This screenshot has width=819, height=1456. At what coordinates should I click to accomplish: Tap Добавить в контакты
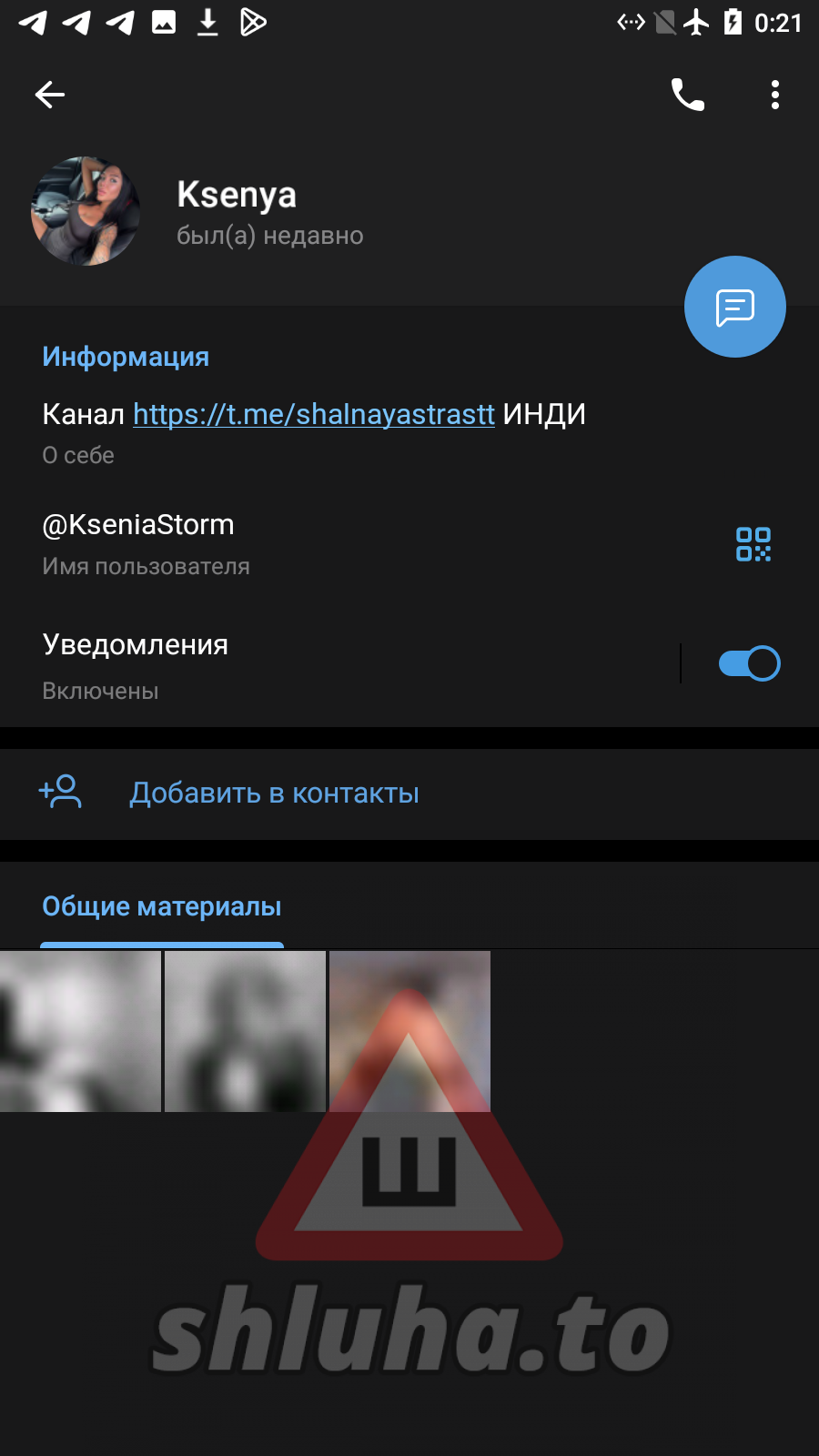[x=274, y=794]
